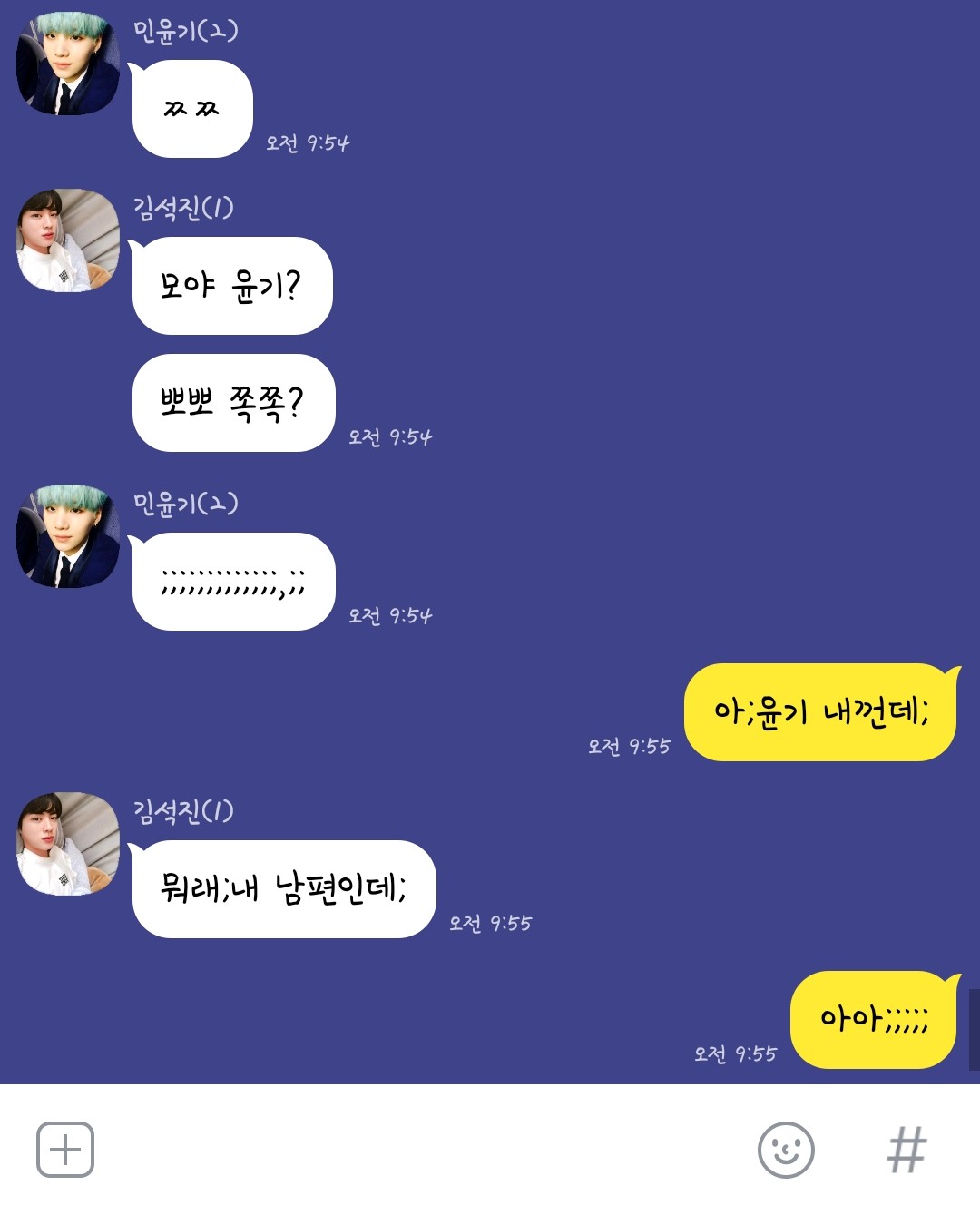Focus the message input field
The width and height of the screenshot is (980, 1215).
pyautogui.click(x=417, y=1149)
